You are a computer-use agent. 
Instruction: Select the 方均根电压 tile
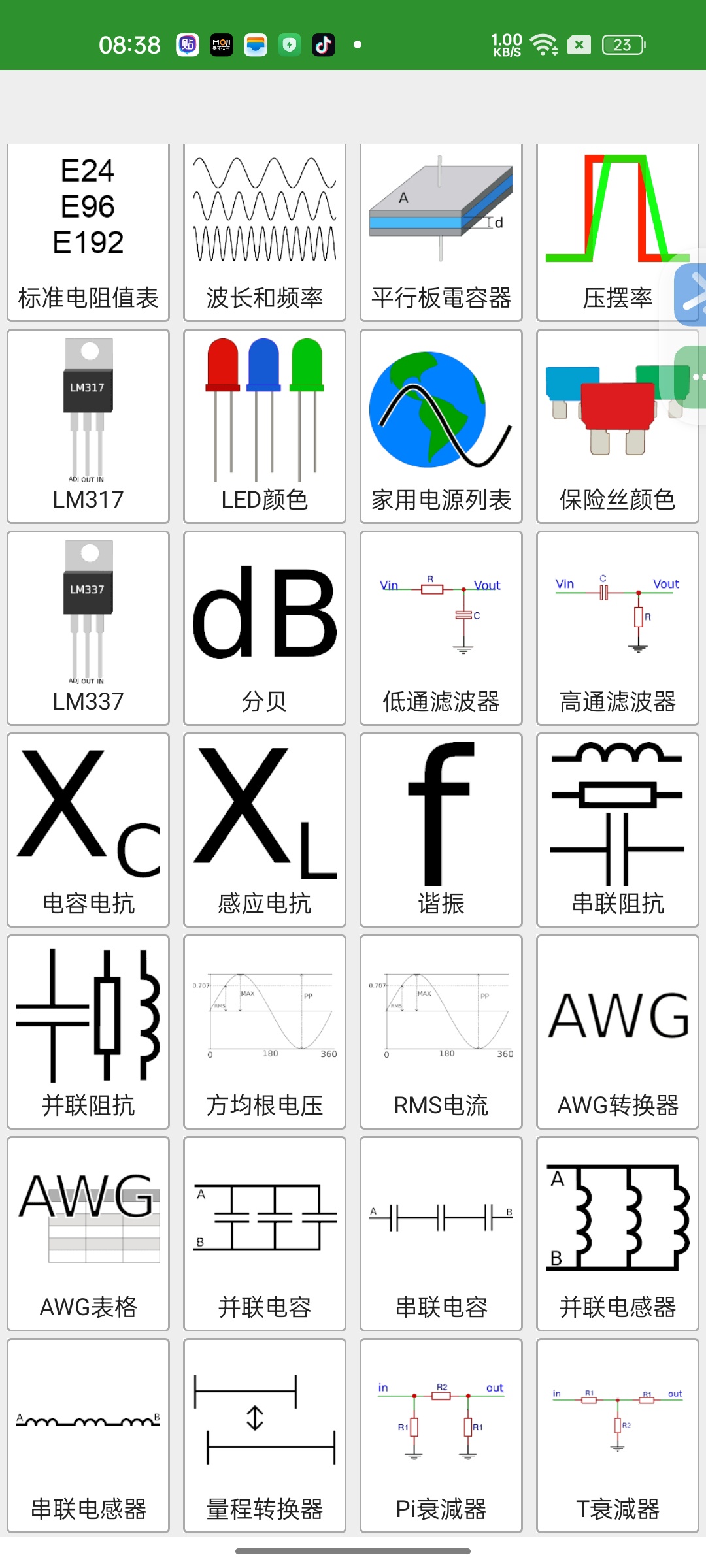tap(265, 1032)
